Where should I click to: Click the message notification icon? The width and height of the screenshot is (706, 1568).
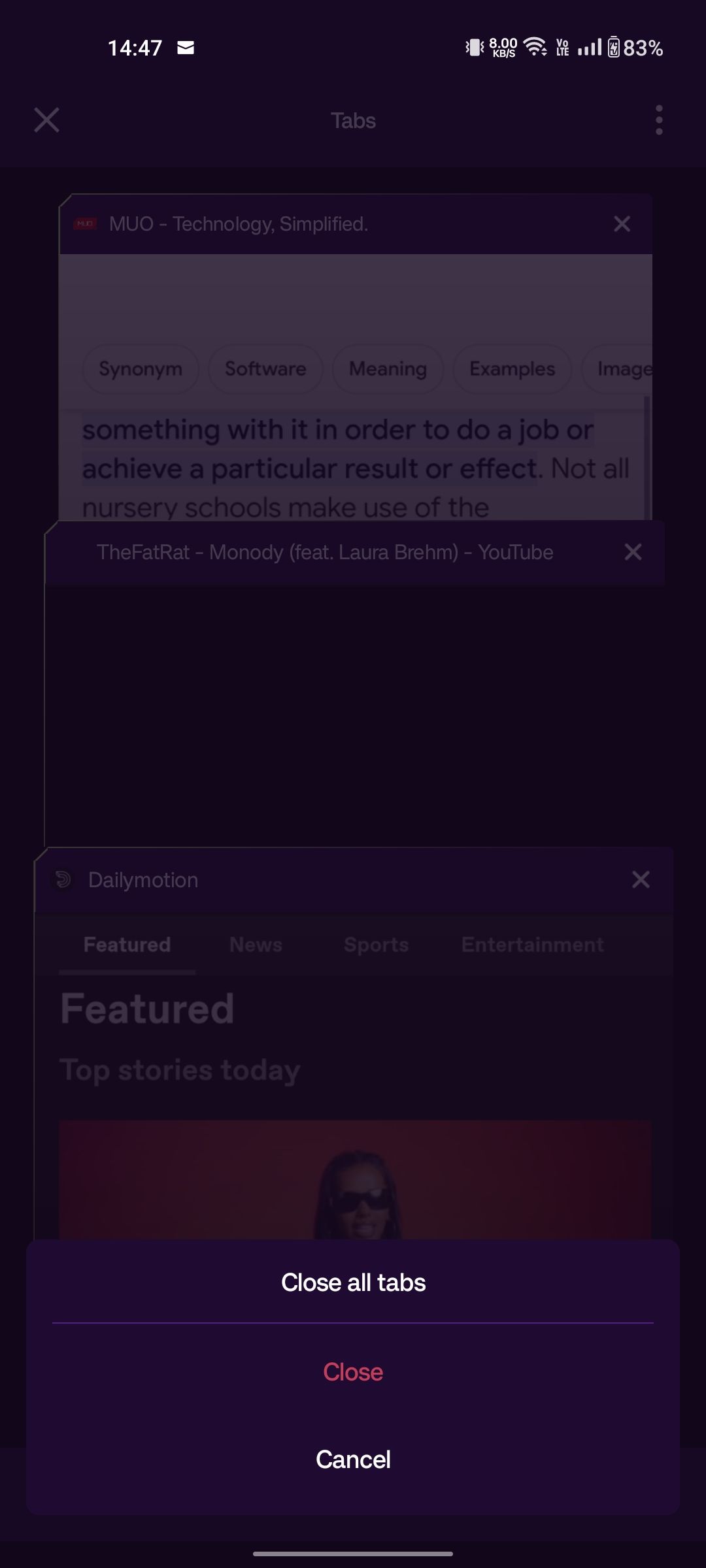185,47
